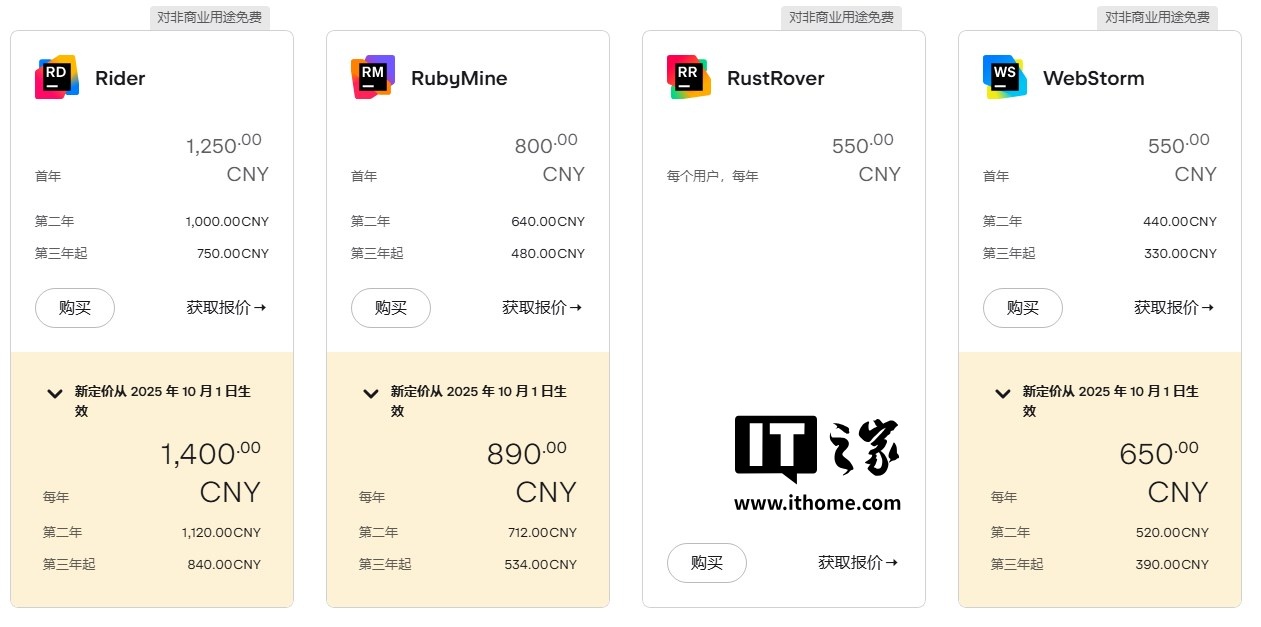The height and width of the screenshot is (627, 1261).
Task: Open 获取报价 link for Rider
Action: click(x=226, y=308)
